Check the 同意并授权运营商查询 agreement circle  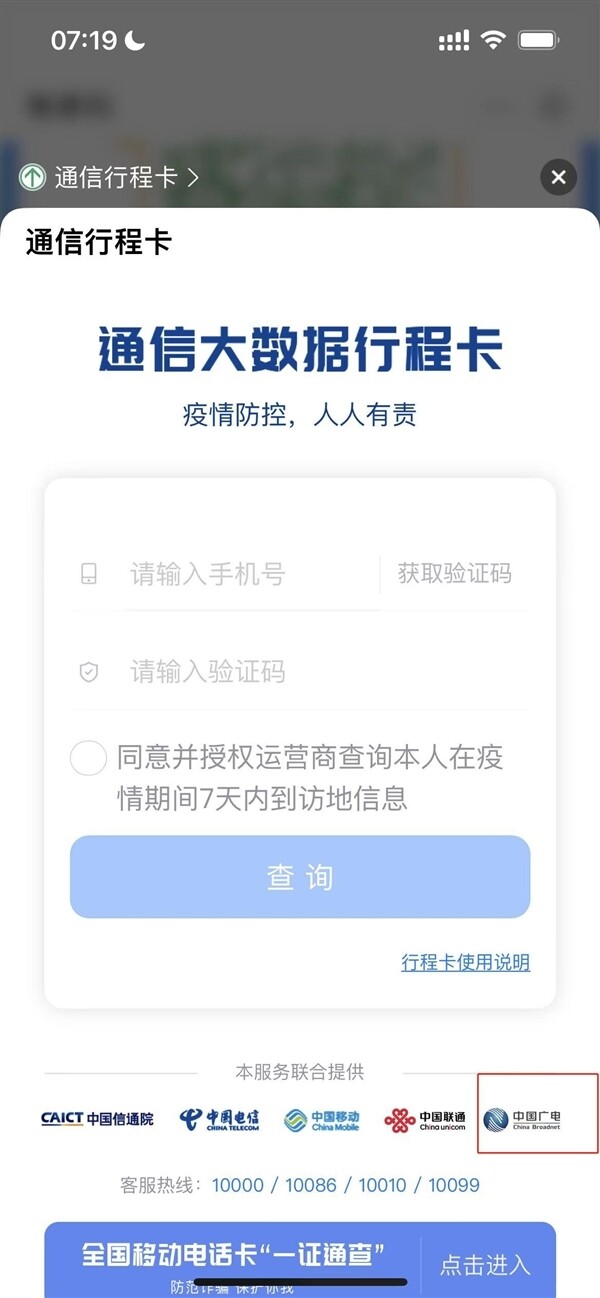[88, 758]
